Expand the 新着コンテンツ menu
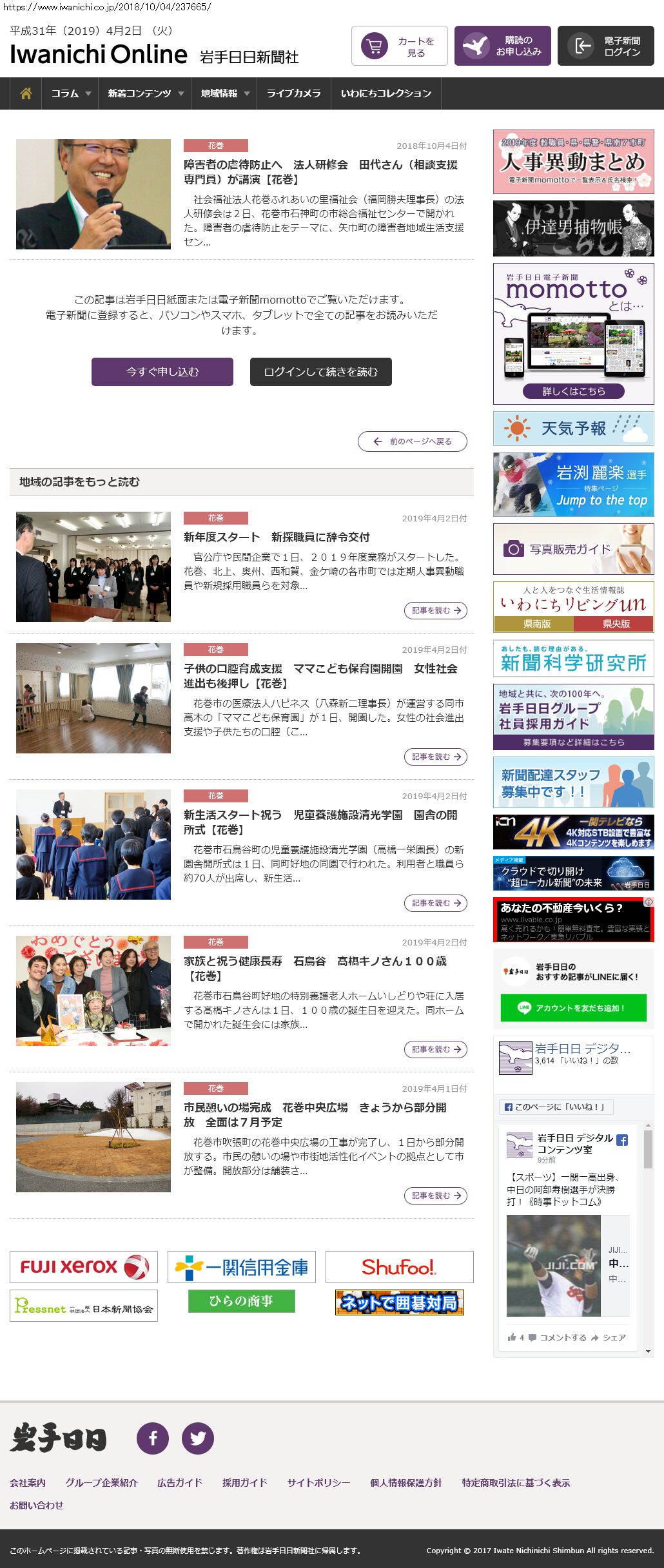 (x=145, y=93)
